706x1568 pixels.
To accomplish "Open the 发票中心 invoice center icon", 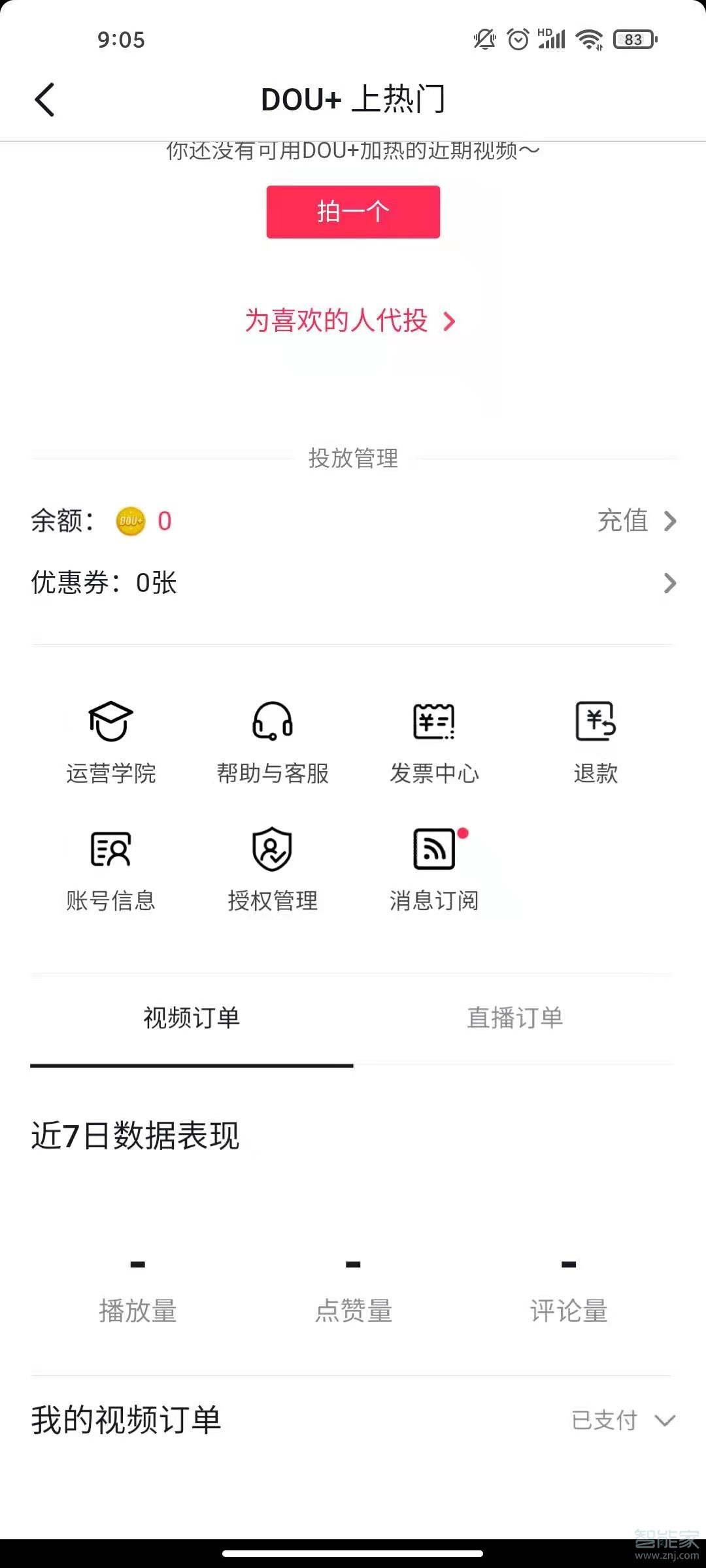I will 433,738.
